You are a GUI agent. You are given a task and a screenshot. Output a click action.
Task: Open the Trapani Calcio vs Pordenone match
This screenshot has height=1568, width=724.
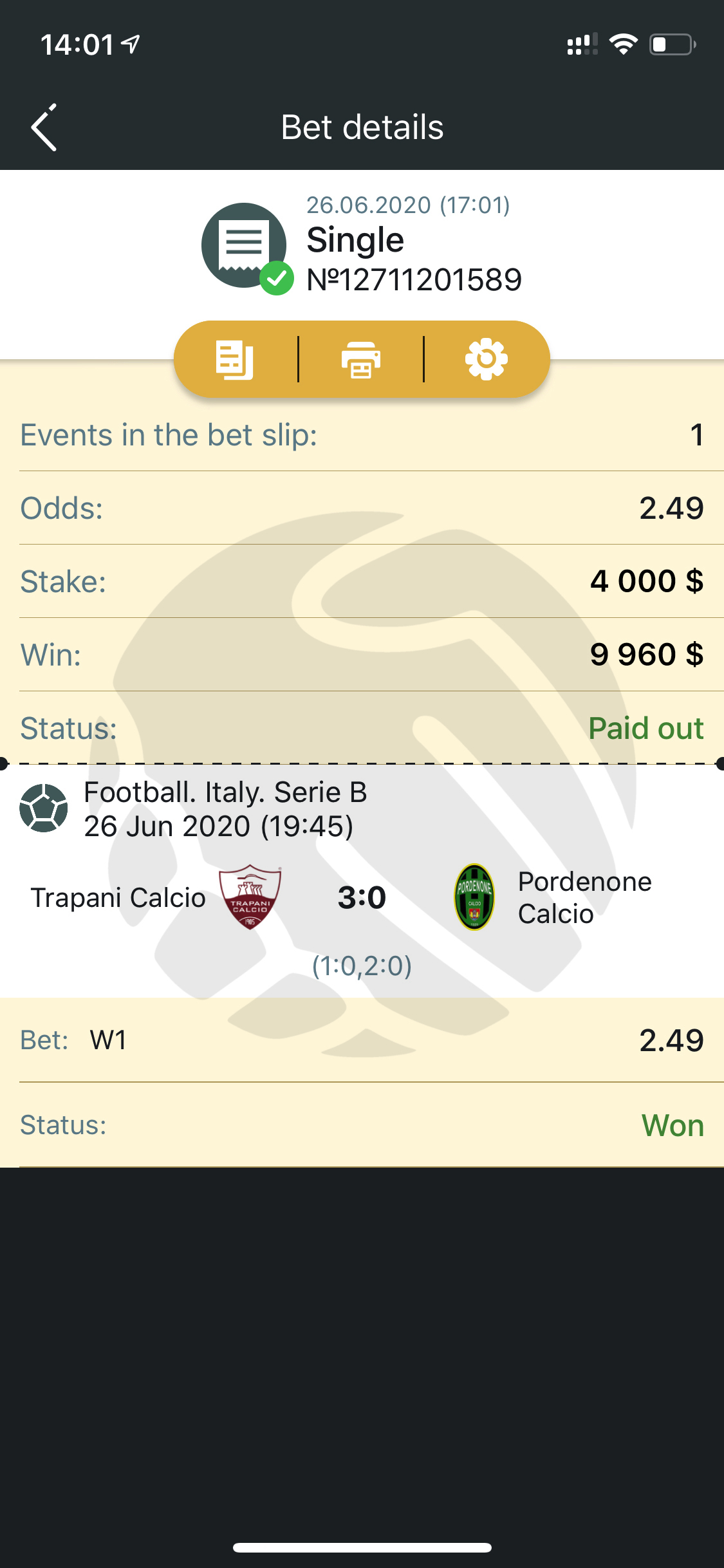[x=362, y=898]
